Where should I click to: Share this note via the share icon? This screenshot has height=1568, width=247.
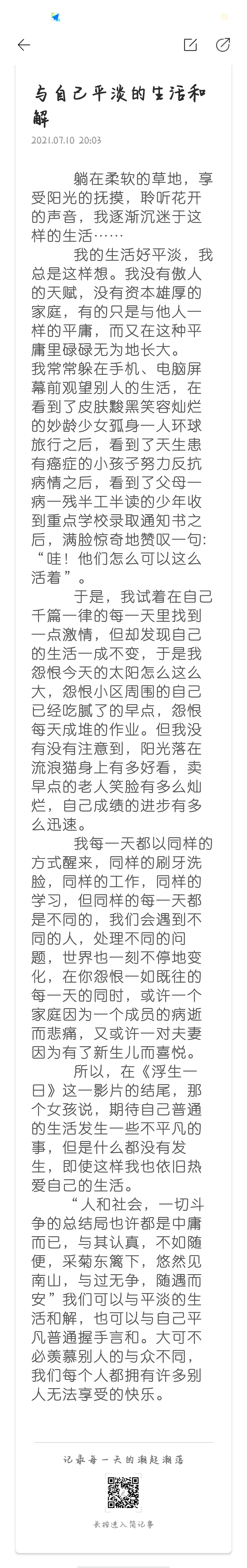point(223,45)
